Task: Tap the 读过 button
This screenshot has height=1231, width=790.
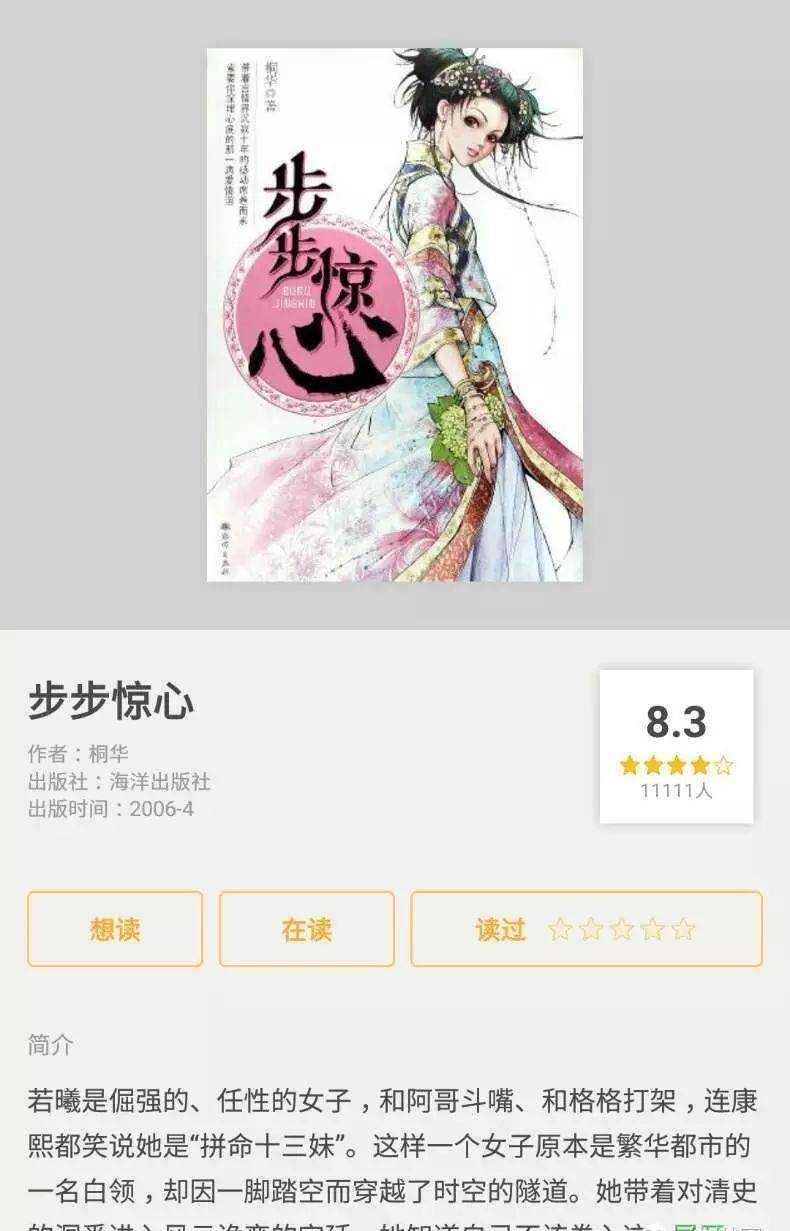Action: 500,929
